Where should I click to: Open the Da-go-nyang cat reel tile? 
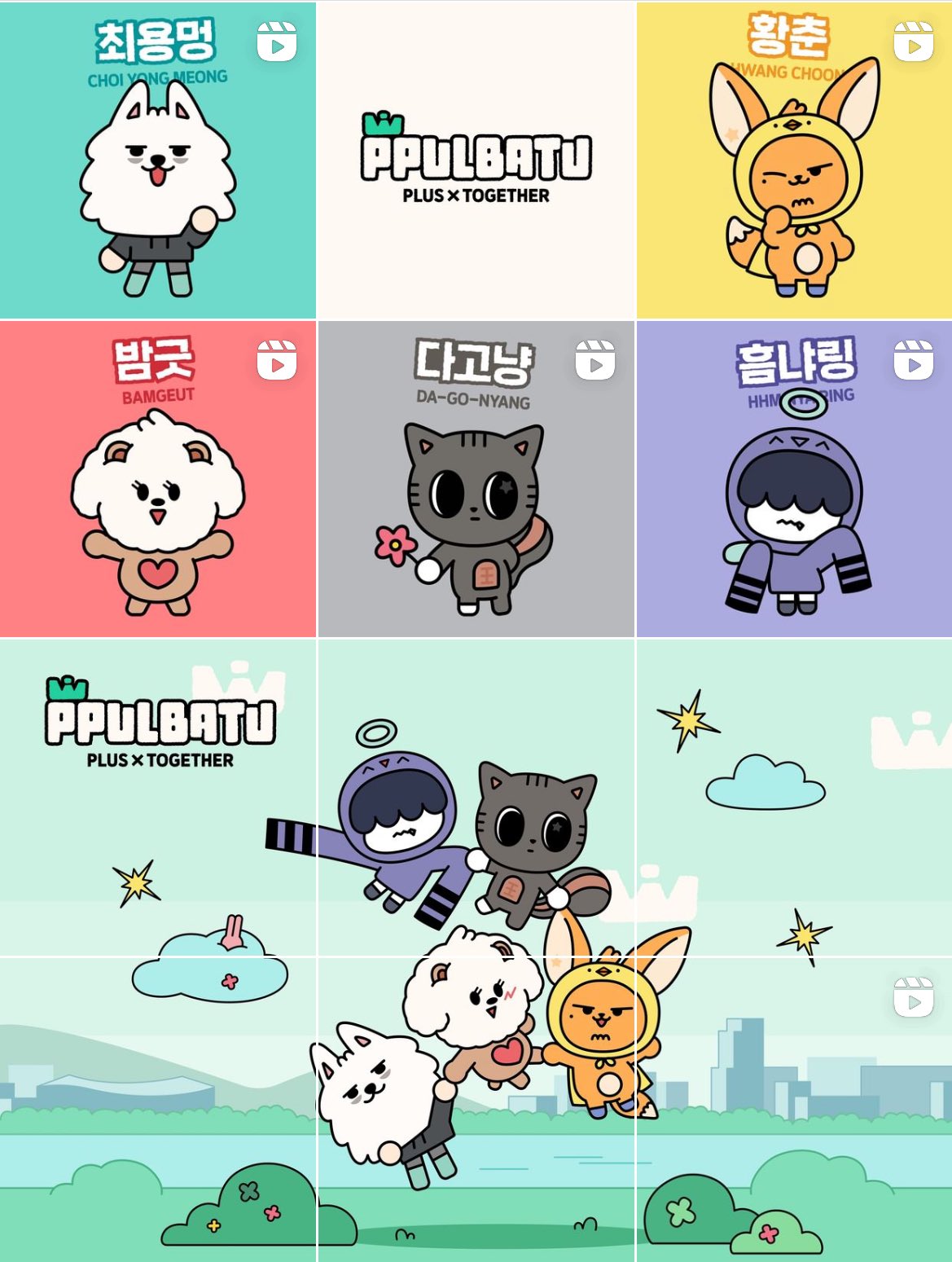coord(476,479)
